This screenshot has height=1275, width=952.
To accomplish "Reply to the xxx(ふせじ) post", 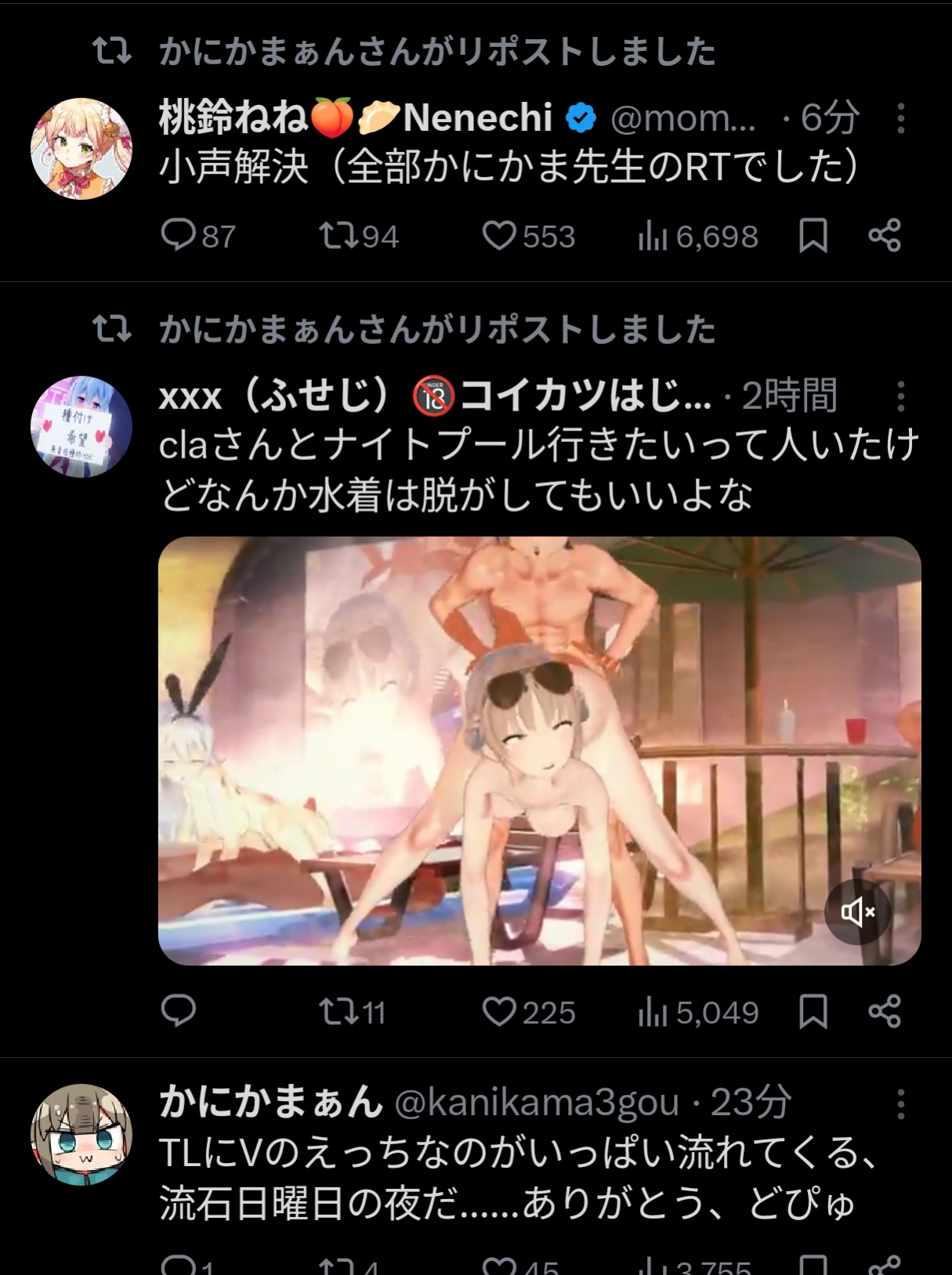I will point(178,1011).
